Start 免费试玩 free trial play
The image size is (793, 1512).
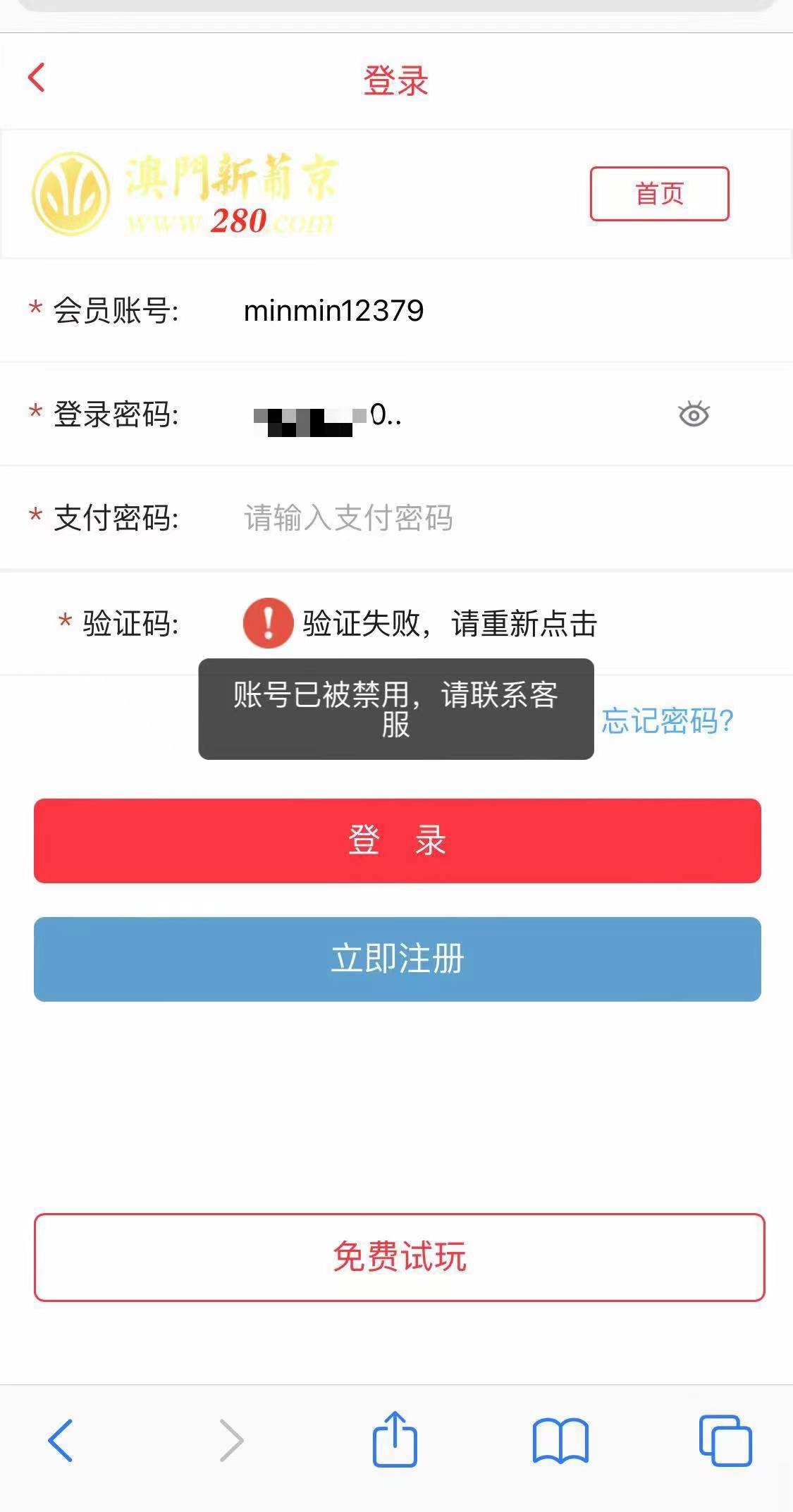tap(399, 1257)
